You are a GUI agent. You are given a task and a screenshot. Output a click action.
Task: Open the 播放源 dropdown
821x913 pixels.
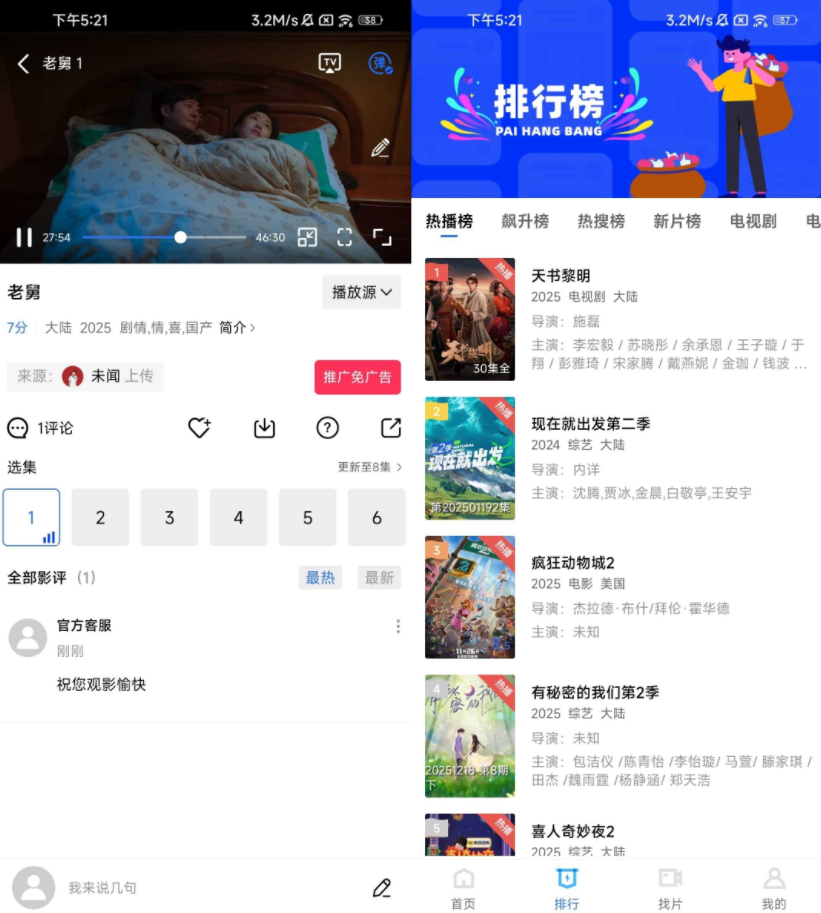(x=361, y=292)
